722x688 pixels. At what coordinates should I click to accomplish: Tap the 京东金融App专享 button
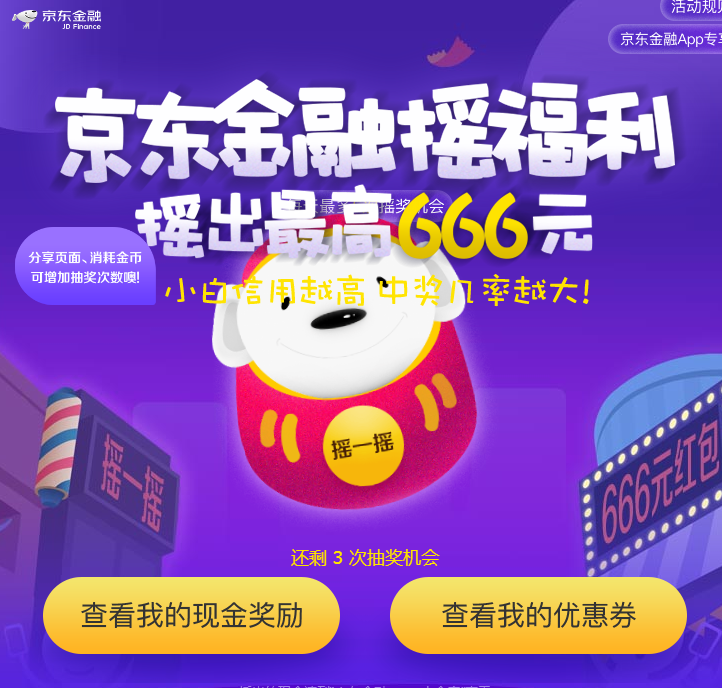coord(668,40)
